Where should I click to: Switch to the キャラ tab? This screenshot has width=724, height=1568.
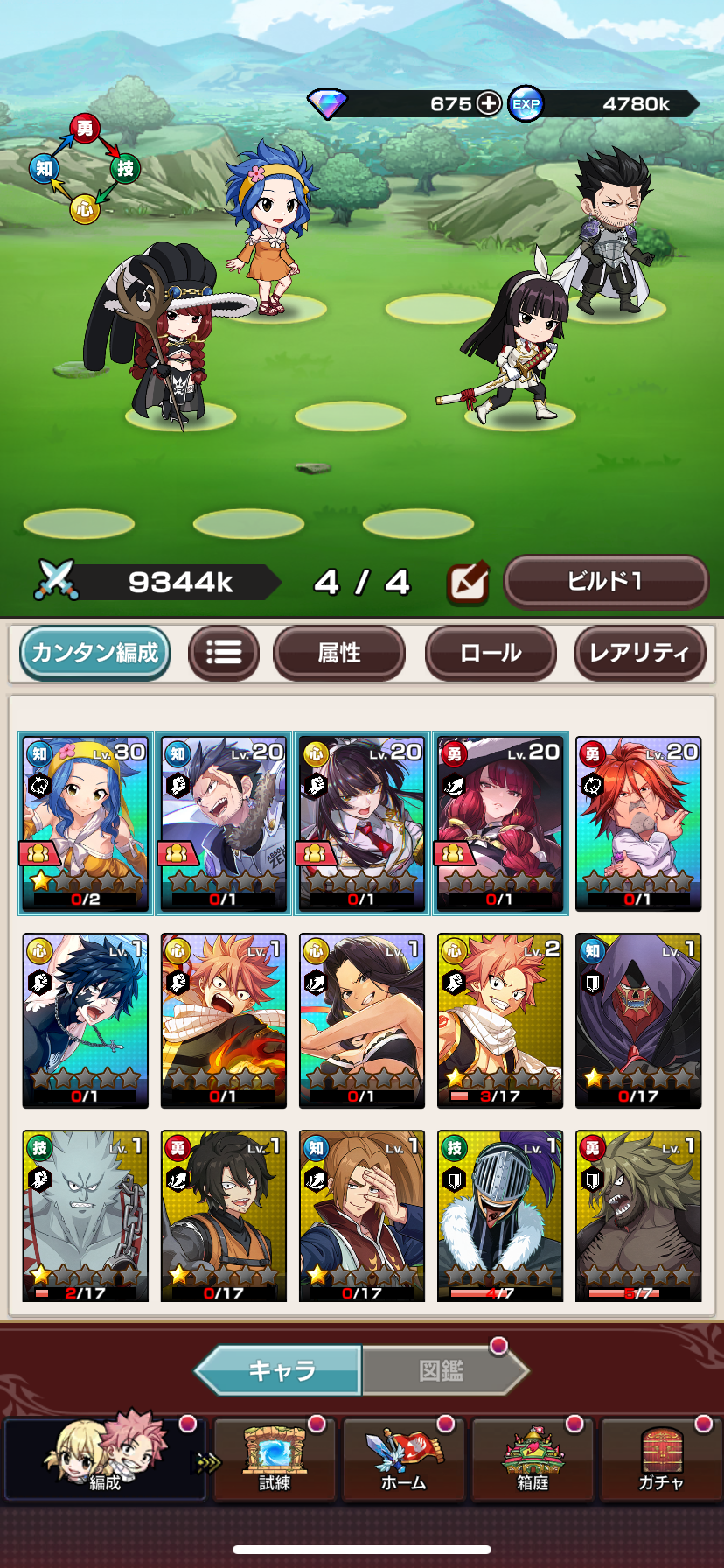(280, 1369)
